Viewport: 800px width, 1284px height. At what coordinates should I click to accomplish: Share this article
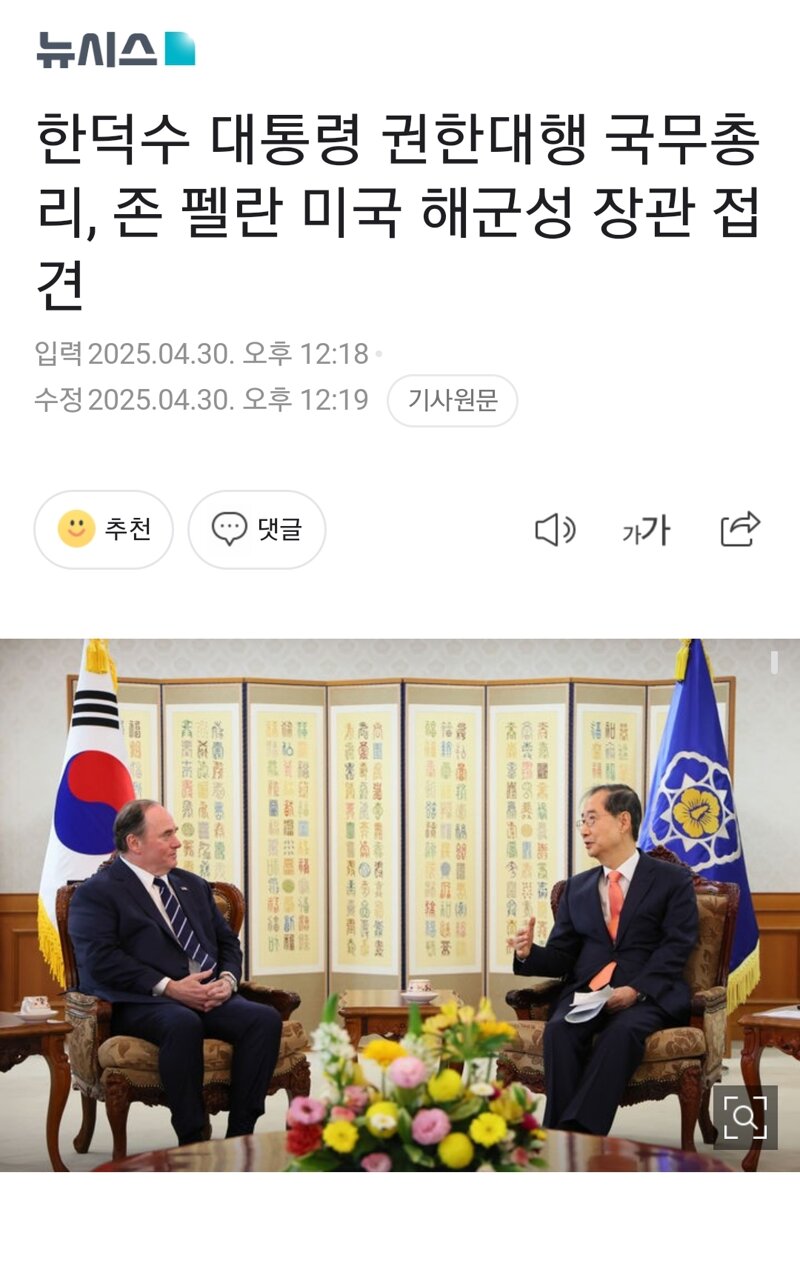click(740, 529)
